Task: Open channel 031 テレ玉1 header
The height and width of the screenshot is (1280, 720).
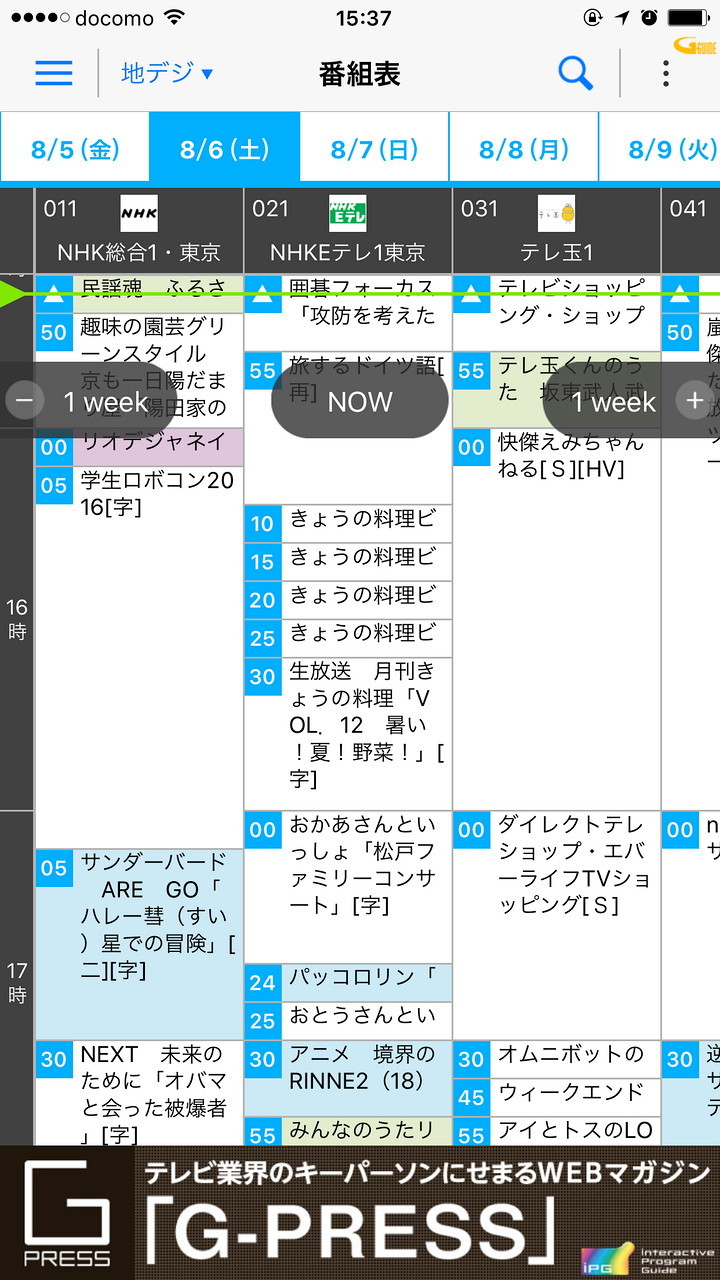Action: (x=556, y=230)
